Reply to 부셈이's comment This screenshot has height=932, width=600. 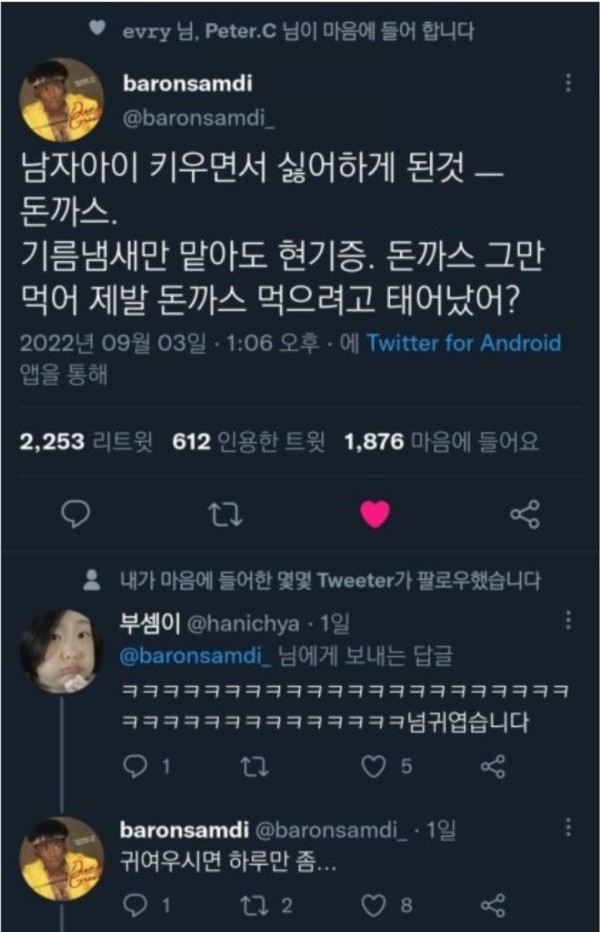tap(135, 766)
